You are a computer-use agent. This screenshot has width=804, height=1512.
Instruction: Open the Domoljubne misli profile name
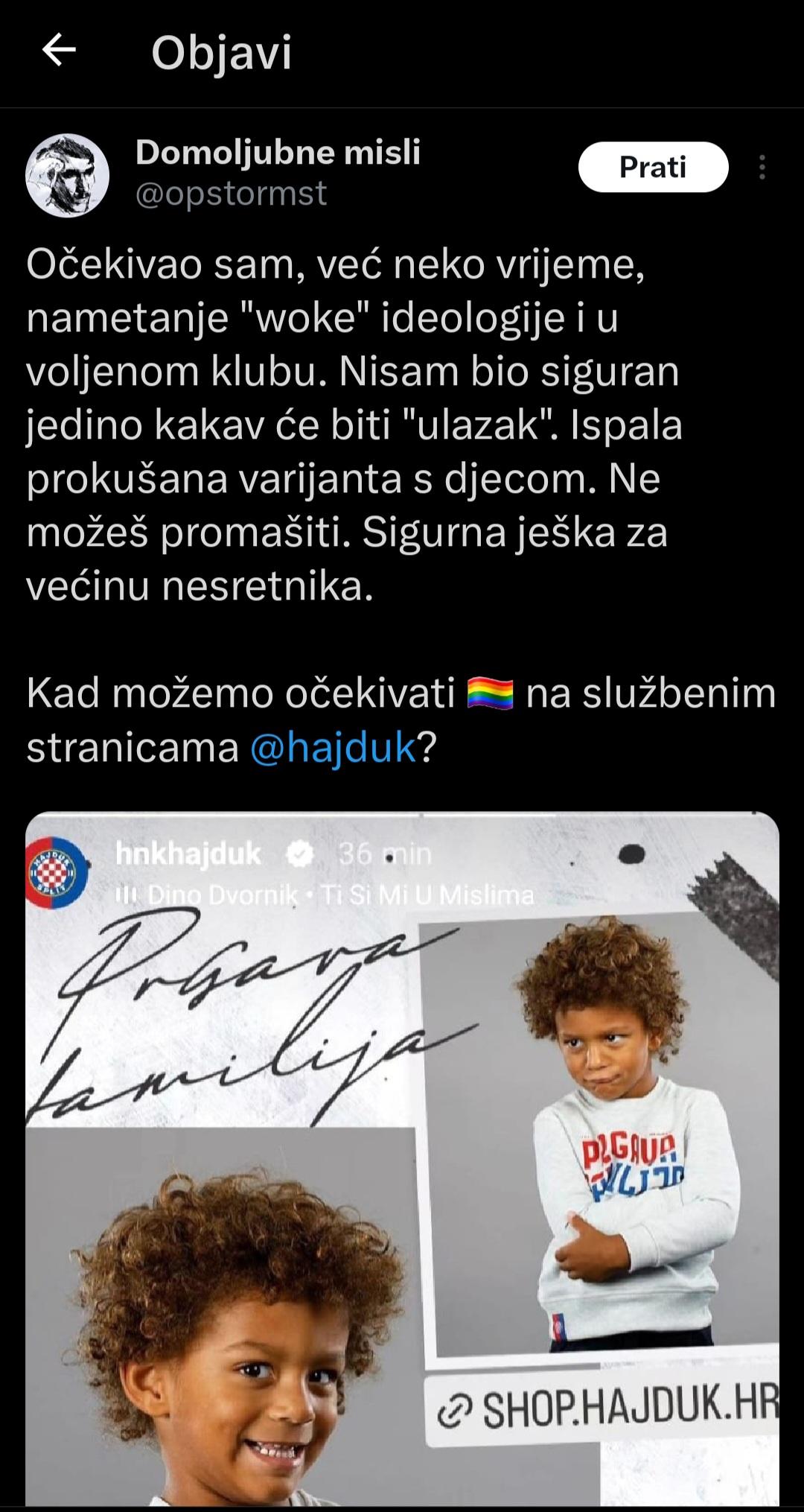point(278,153)
